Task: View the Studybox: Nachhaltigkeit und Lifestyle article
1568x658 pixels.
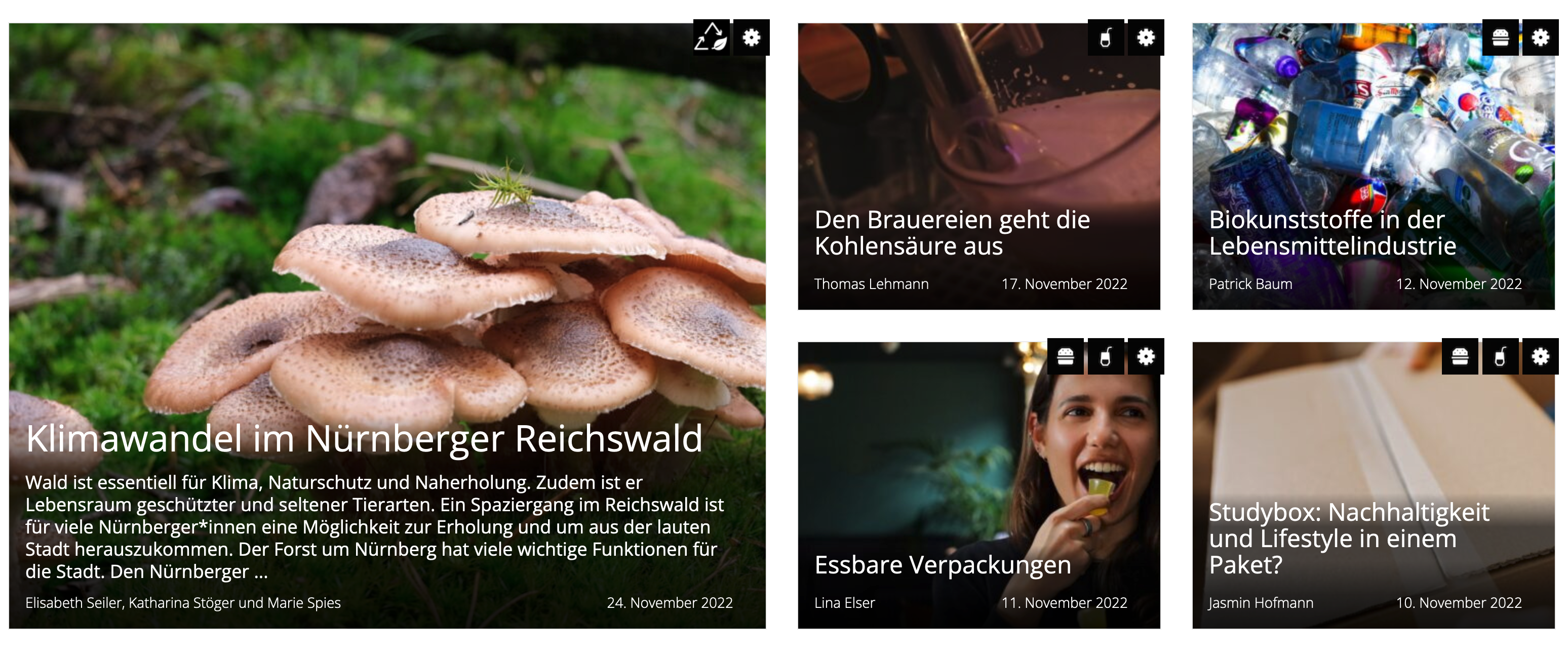Action: [1348, 538]
